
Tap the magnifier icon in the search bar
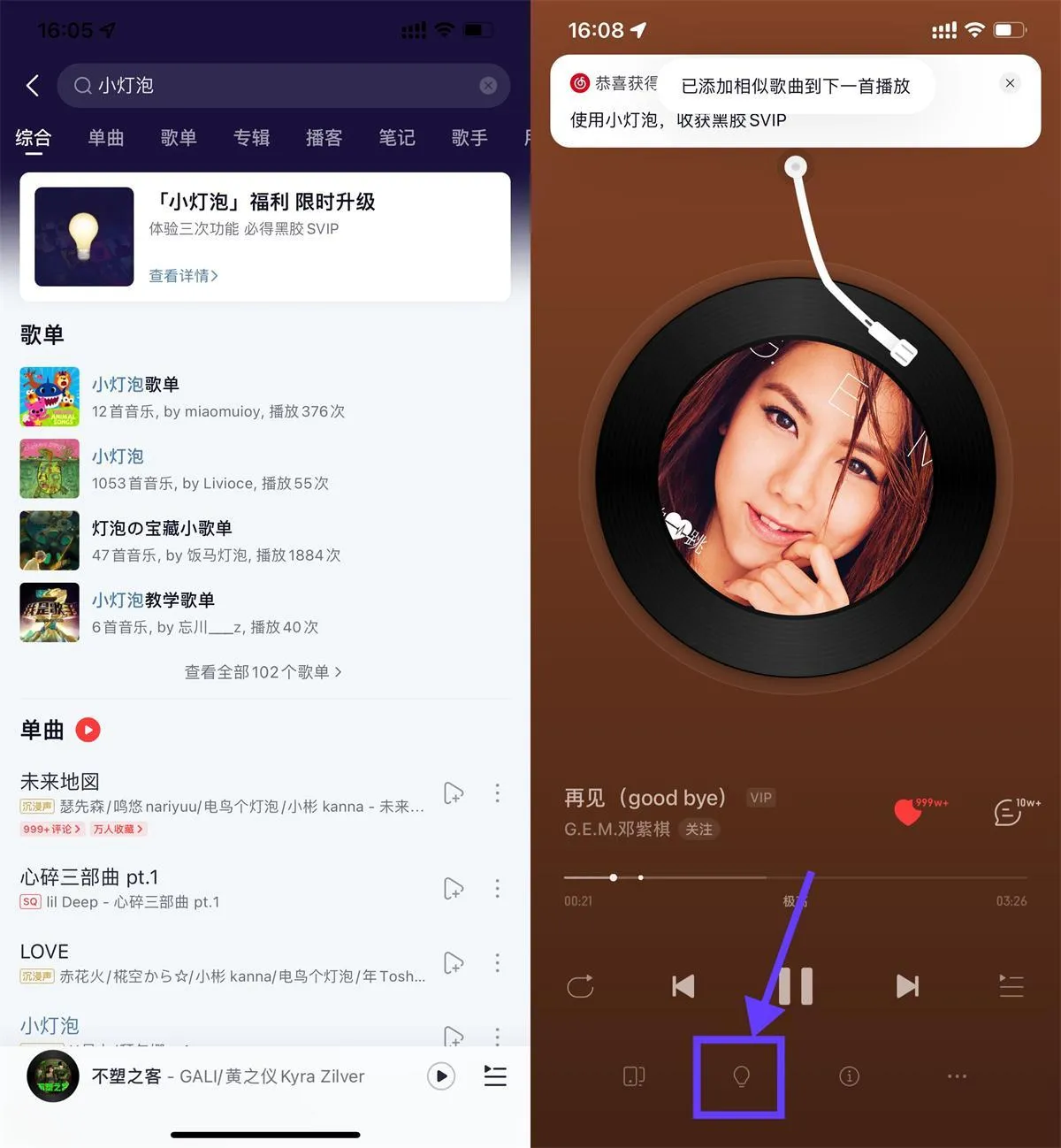coord(82,86)
